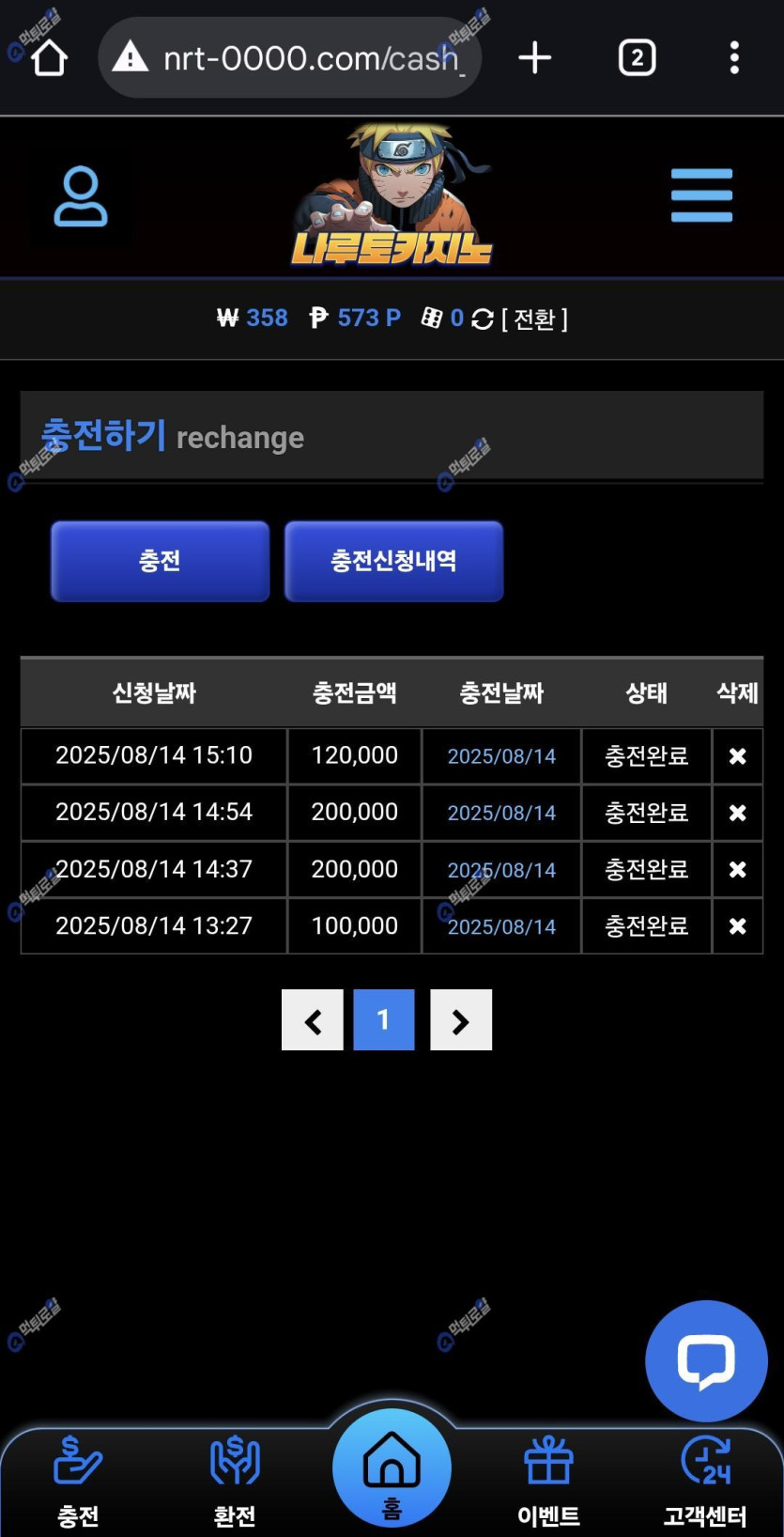Go to the next page of results

click(x=460, y=1020)
